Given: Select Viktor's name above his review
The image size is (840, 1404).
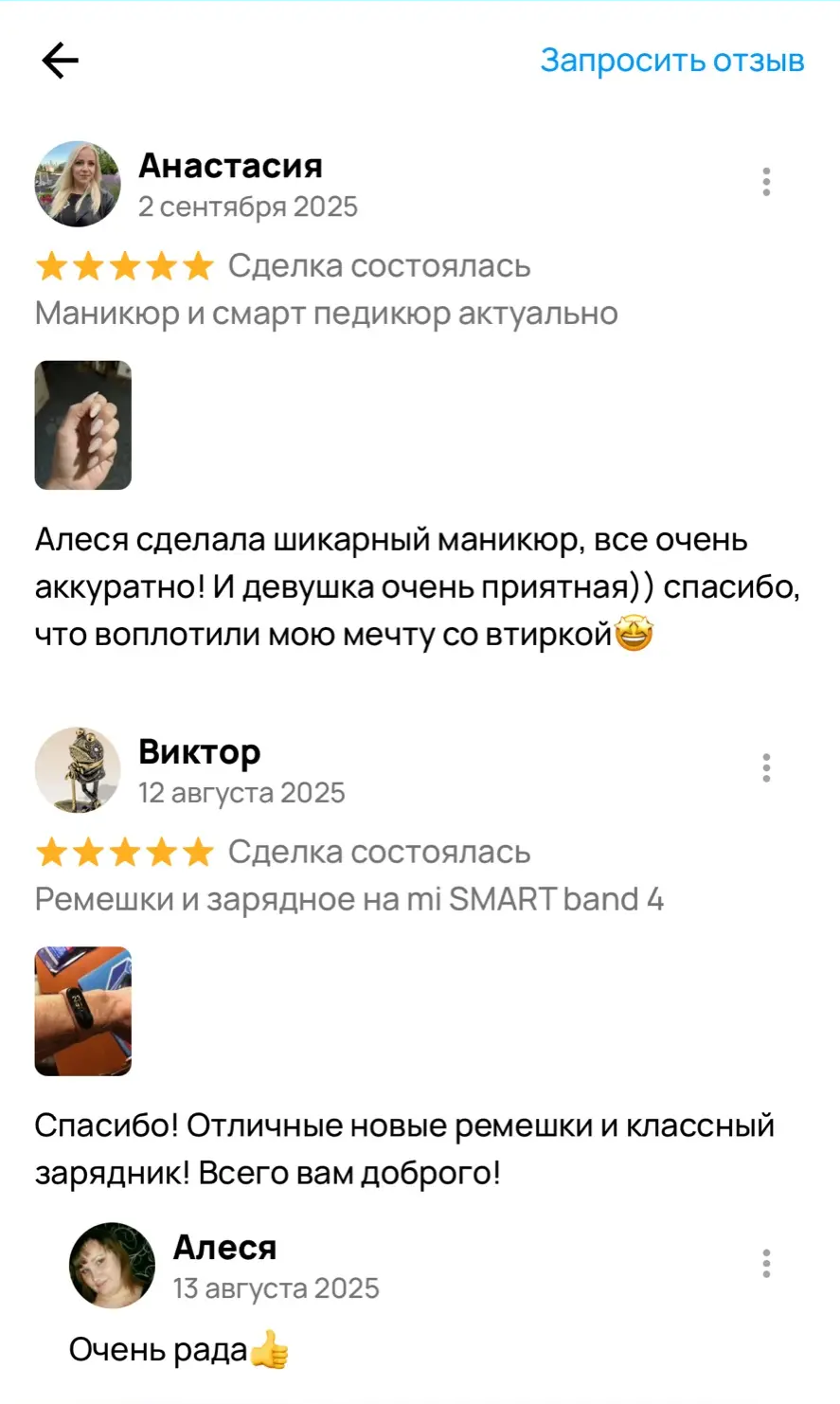Looking at the screenshot, I should tap(200, 752).
